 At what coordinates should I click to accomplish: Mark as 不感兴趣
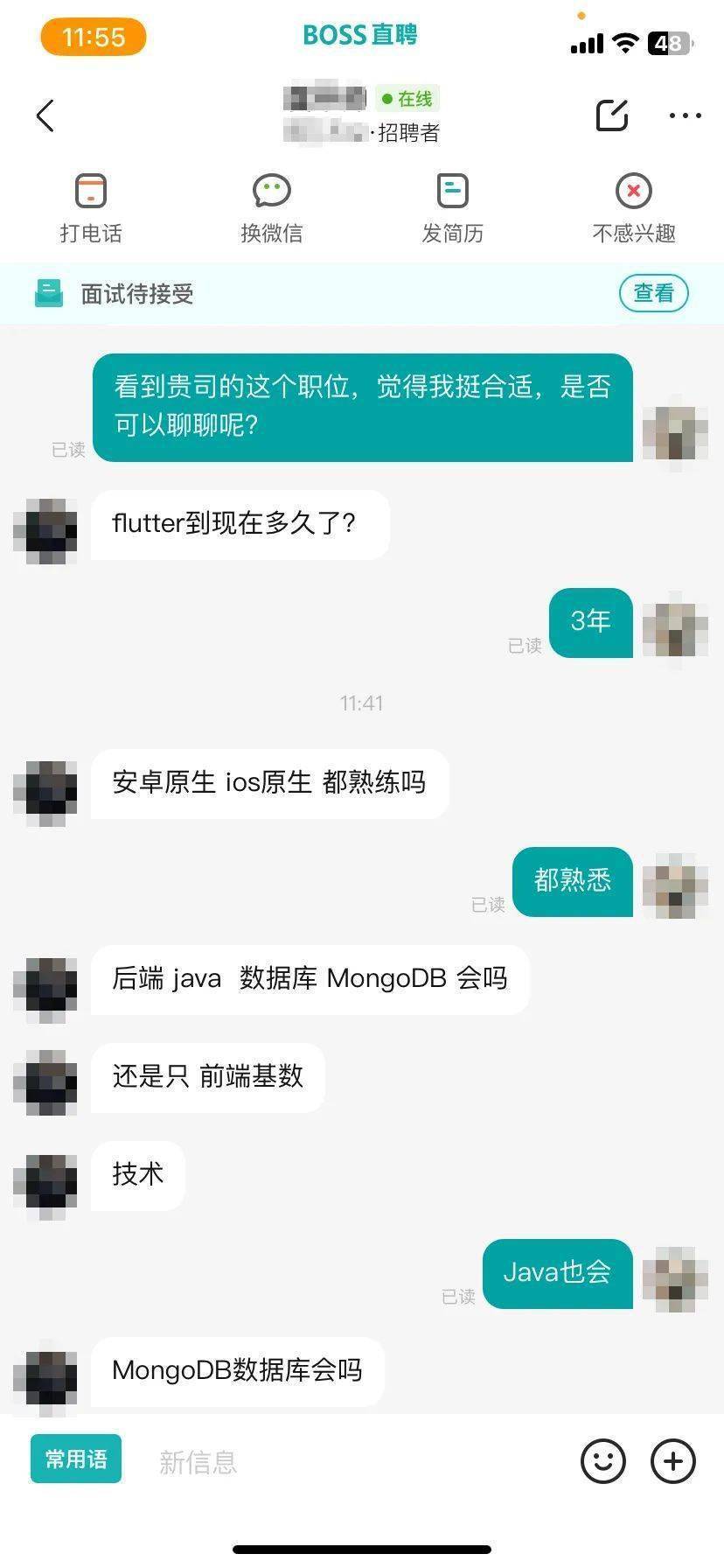634,208
